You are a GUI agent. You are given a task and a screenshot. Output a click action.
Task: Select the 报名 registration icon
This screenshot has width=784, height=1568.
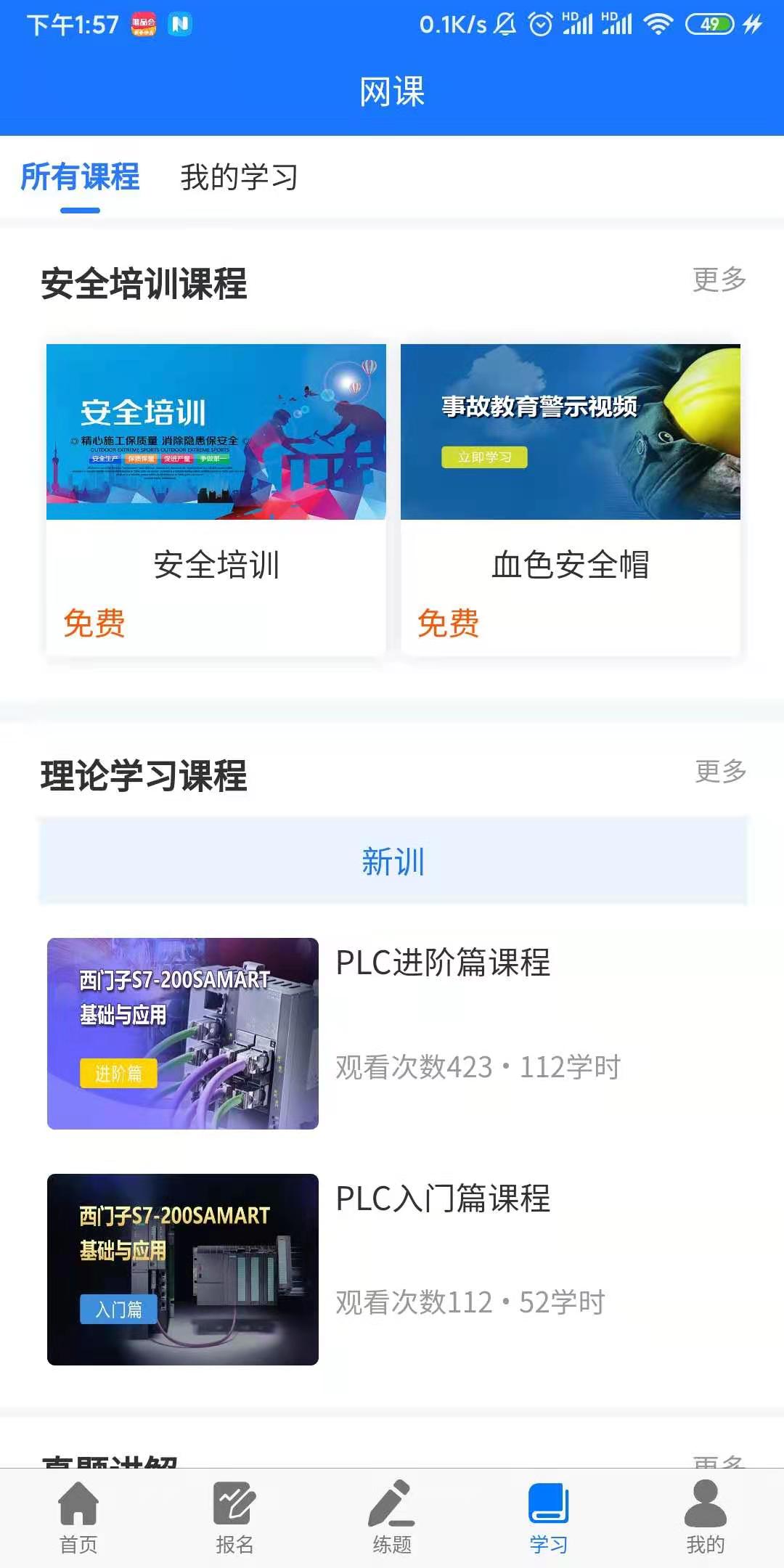point(234,1499)
